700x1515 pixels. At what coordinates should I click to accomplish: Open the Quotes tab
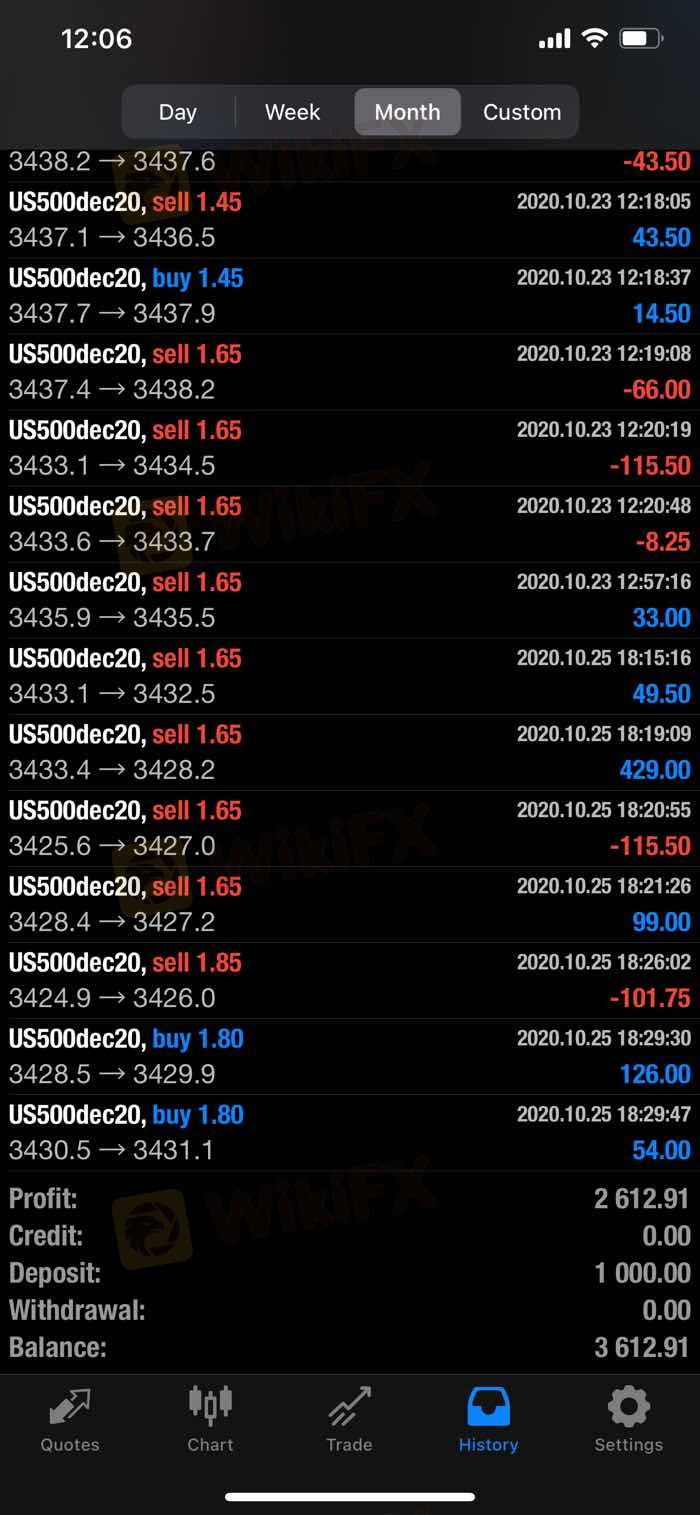tap(70, 1419)
